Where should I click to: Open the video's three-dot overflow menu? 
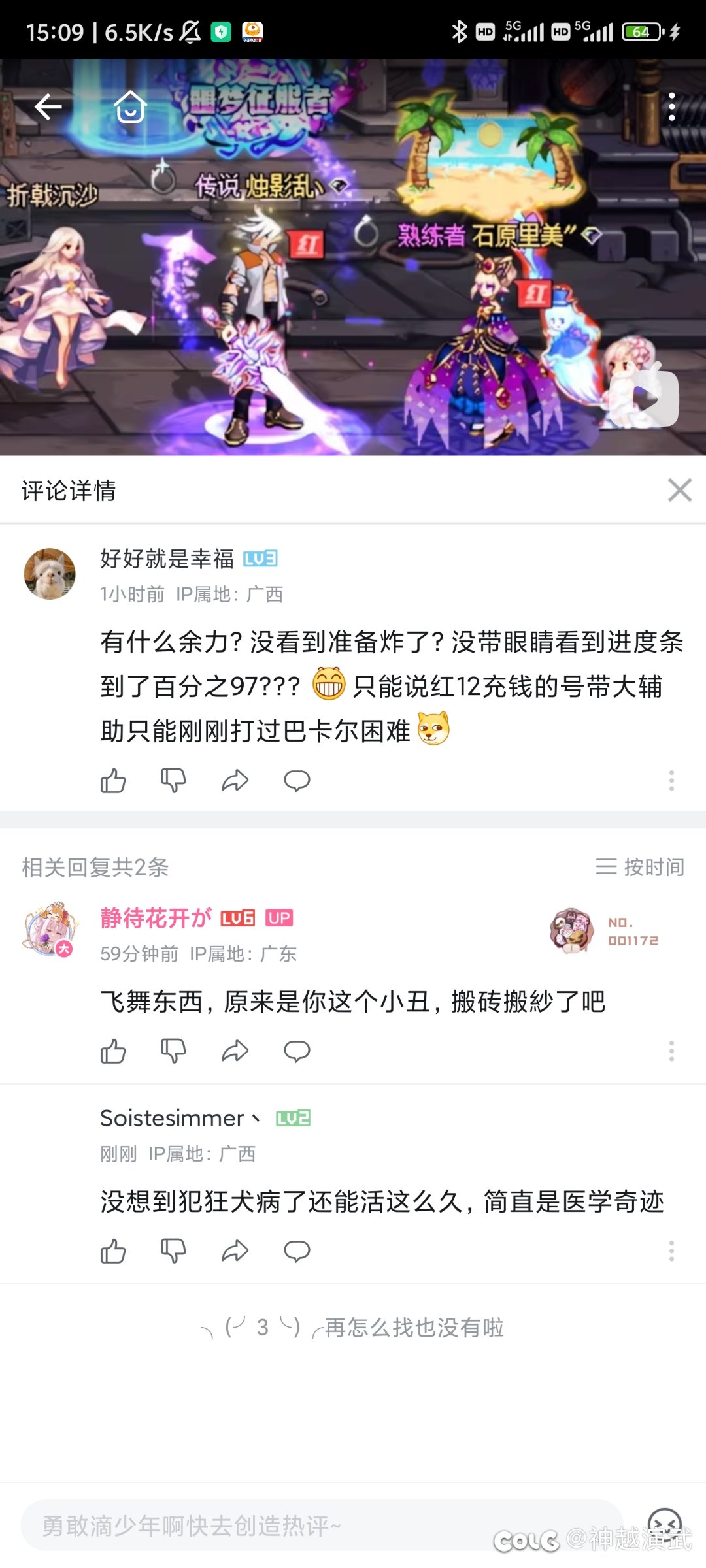pyautogui.click(x=671, y=106)
